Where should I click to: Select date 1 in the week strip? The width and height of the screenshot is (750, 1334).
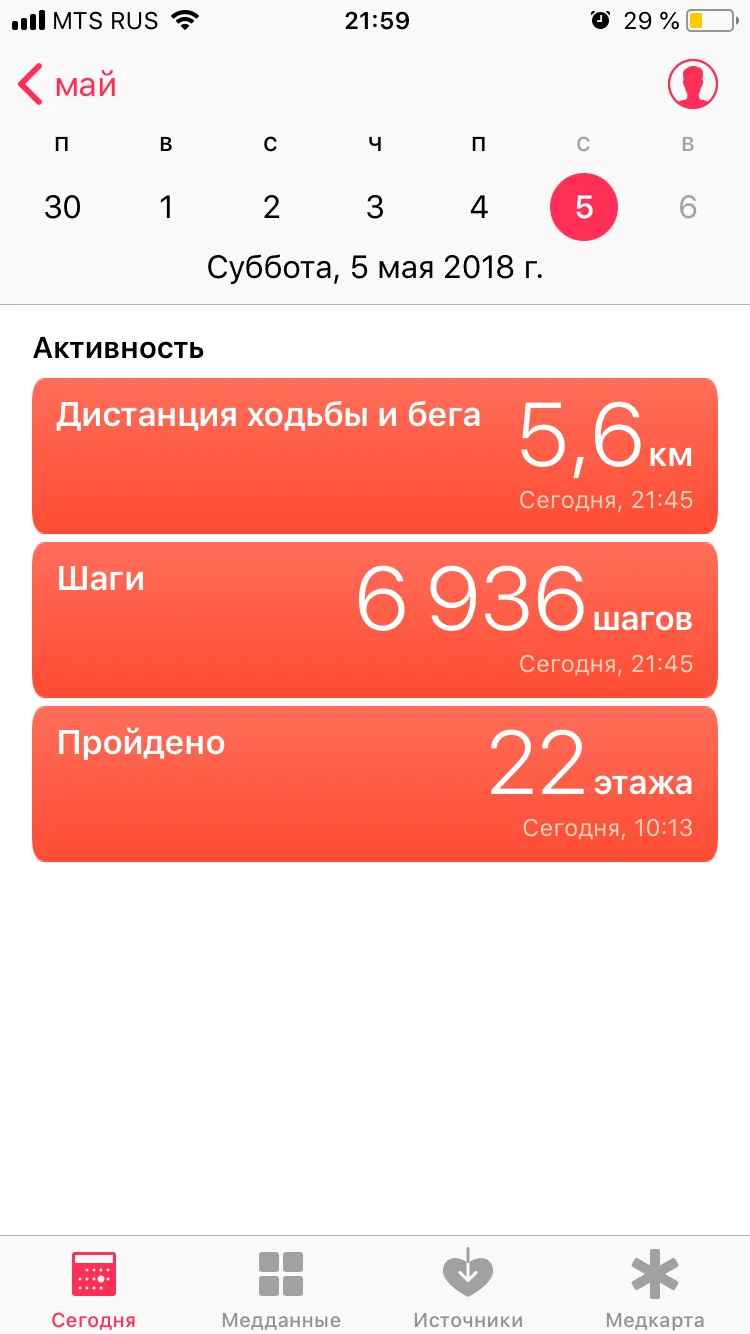(166, 207)
